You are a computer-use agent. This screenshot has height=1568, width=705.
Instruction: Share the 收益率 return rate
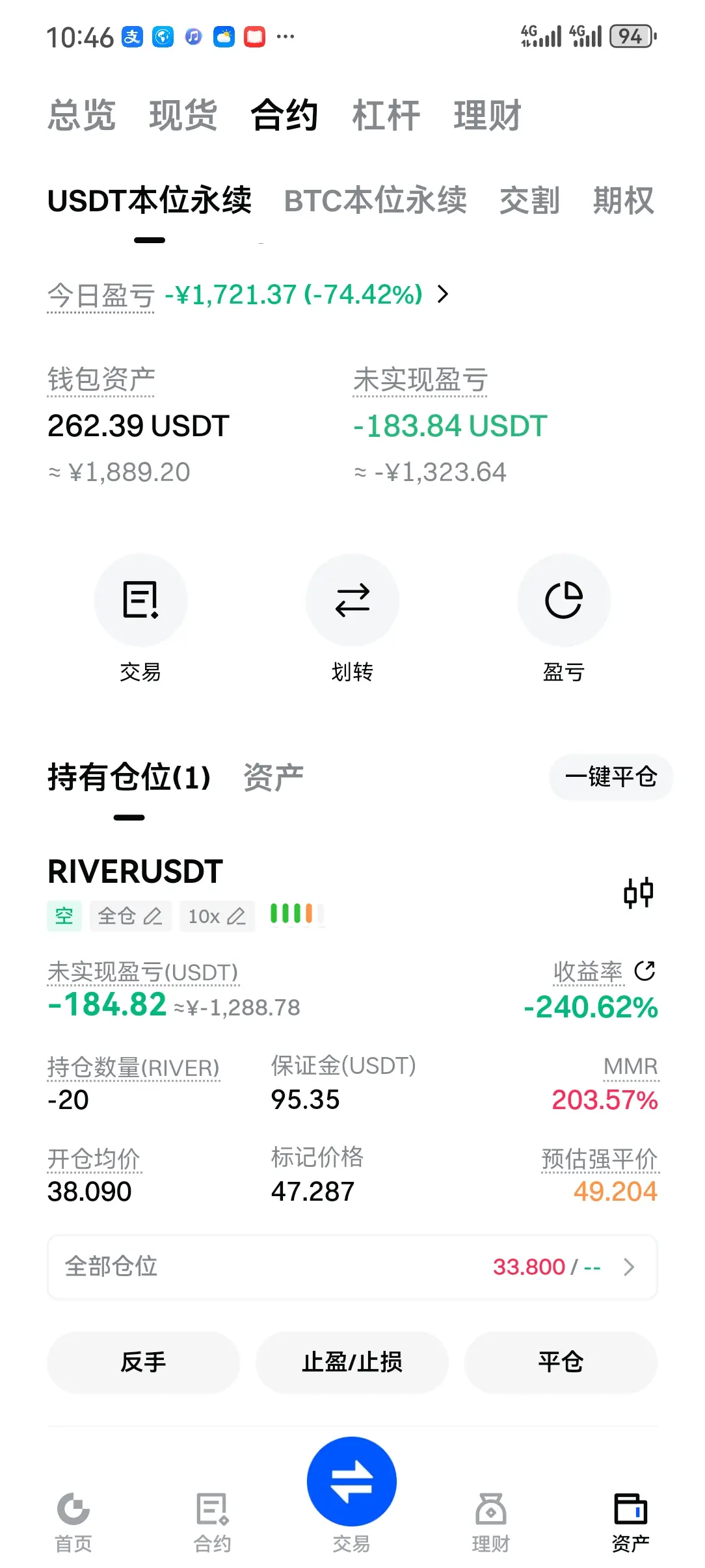pyautogui.click(x=645, y=971)
